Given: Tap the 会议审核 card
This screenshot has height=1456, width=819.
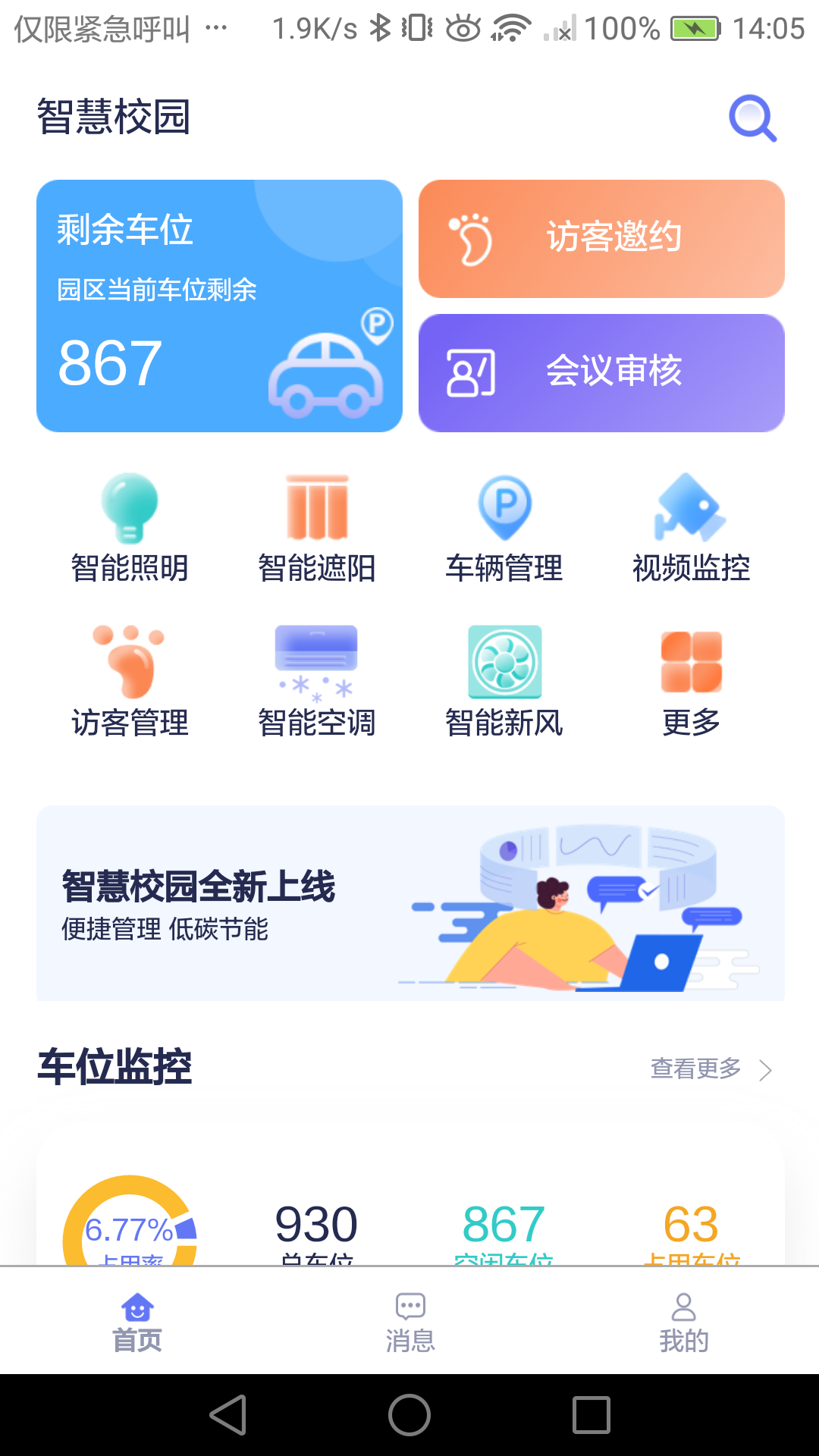Looking at the screenshot, I should (x=601, y=372).
